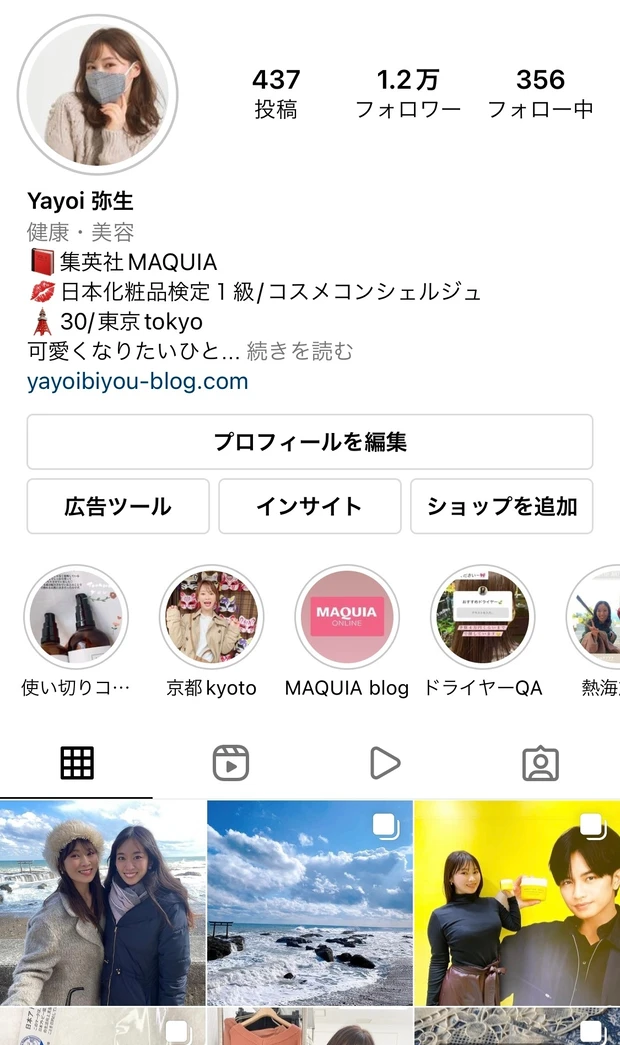
Task: Open the 1.2万 フォロワー list
Action: 408,94
